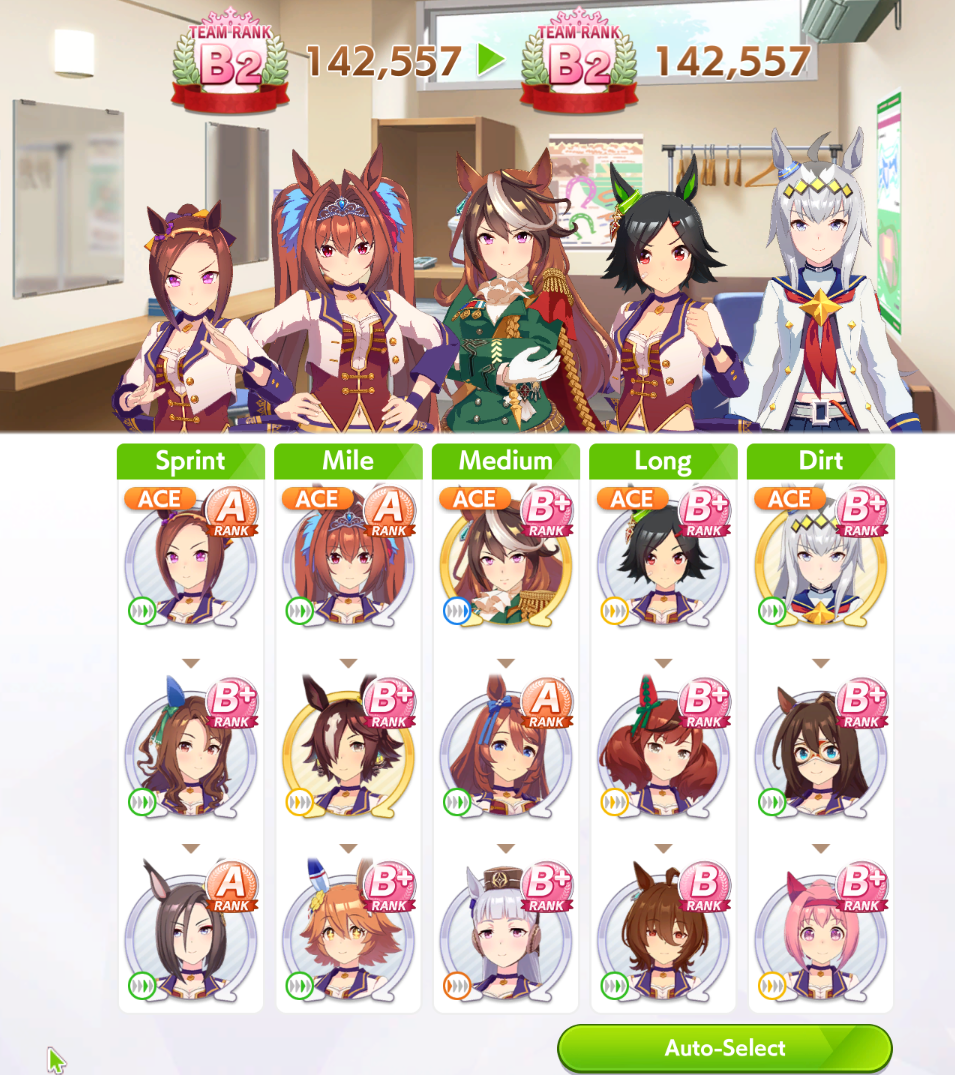Select the second Sprint slot with B+ rank
This screenshot has height=1075, width=955.
pos(191,747)
